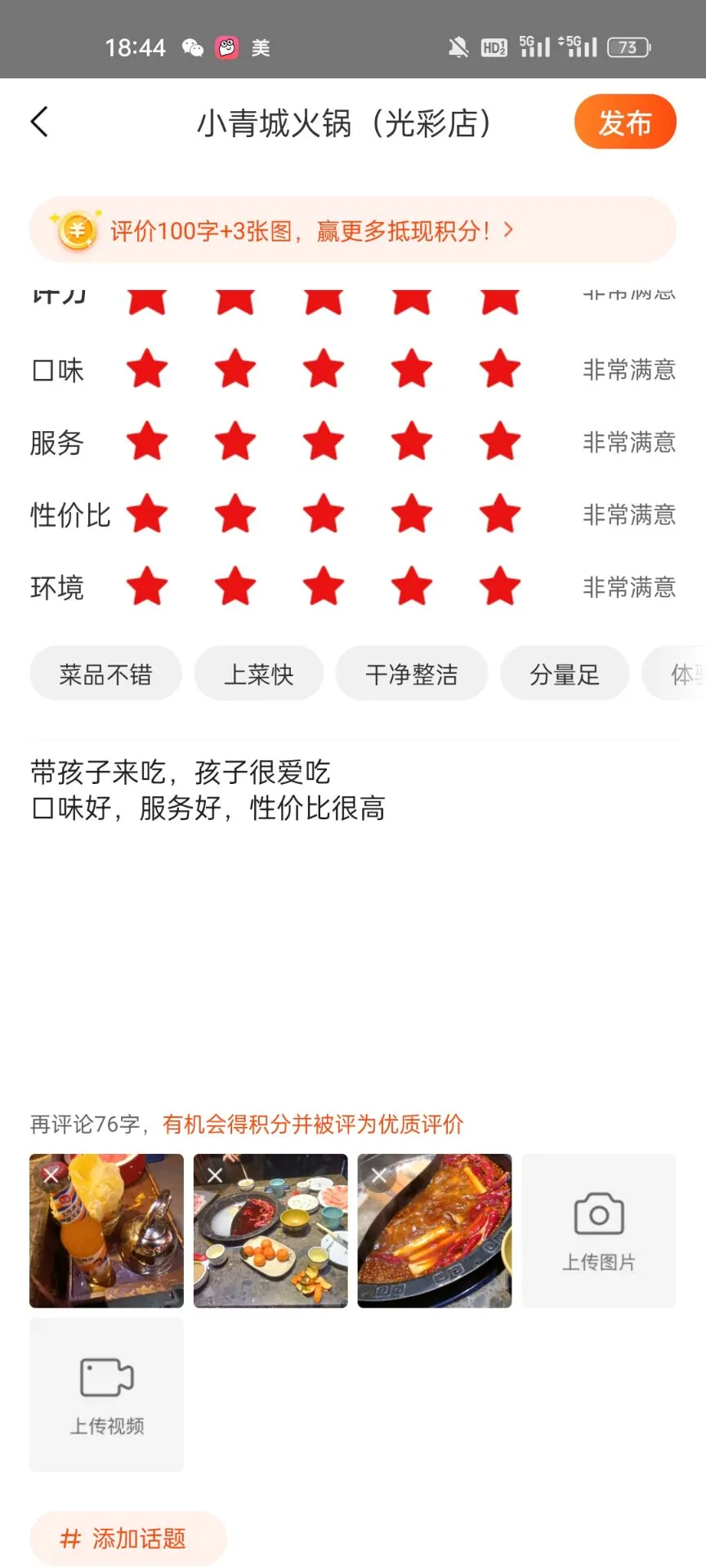Tap 上传图片 to add a photo
This screenshot has width=706, height=1568.
coord(598,1231)
